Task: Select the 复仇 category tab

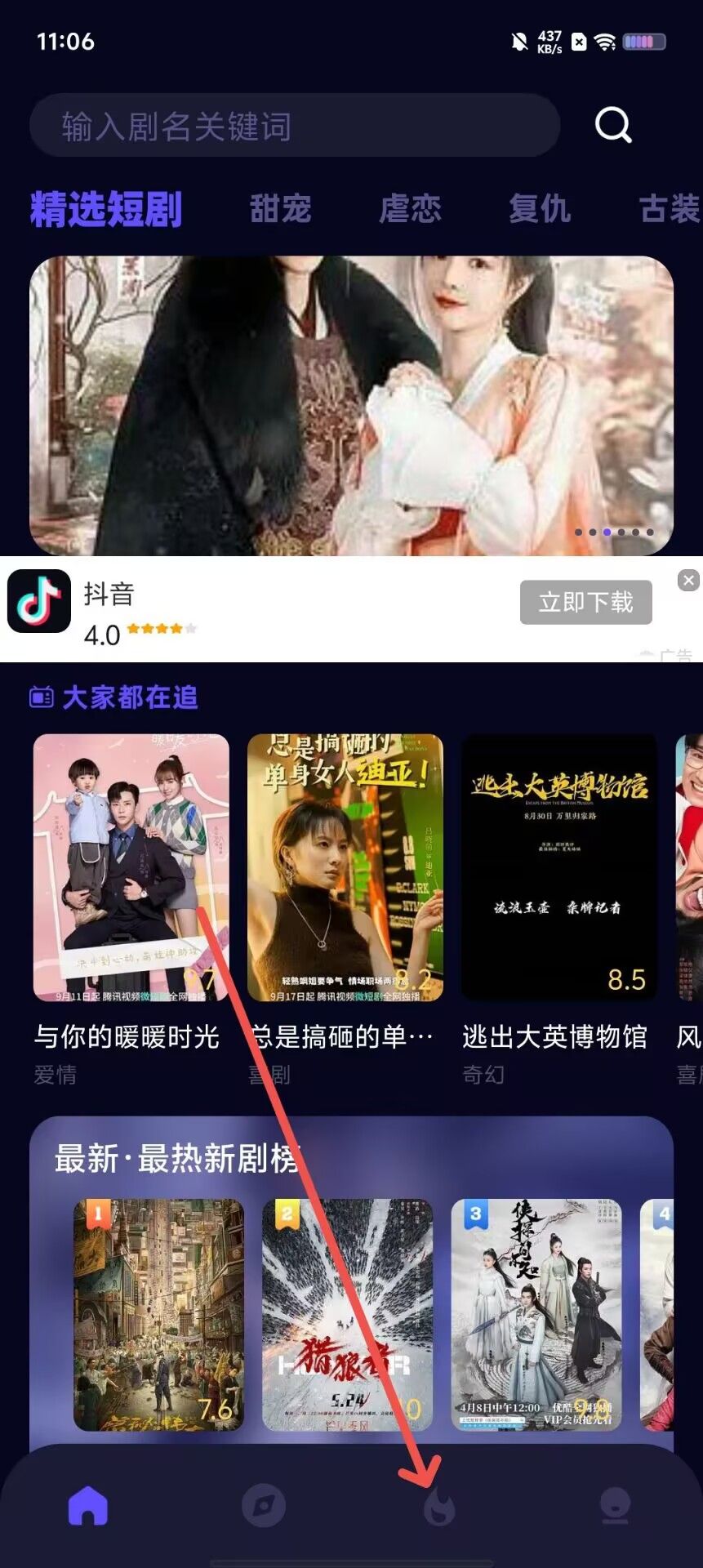Action: click(539, 209)
